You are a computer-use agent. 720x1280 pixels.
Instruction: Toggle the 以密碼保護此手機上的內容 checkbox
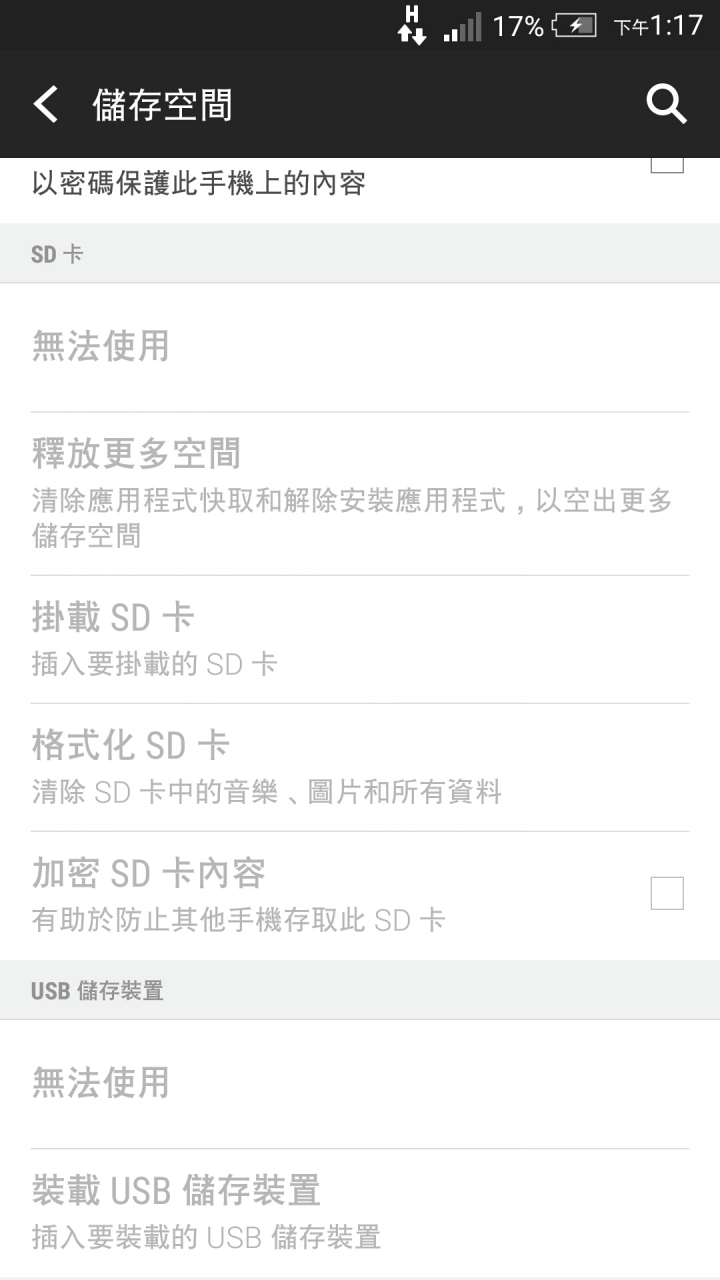pyautogui.click(x=667, y=165)
